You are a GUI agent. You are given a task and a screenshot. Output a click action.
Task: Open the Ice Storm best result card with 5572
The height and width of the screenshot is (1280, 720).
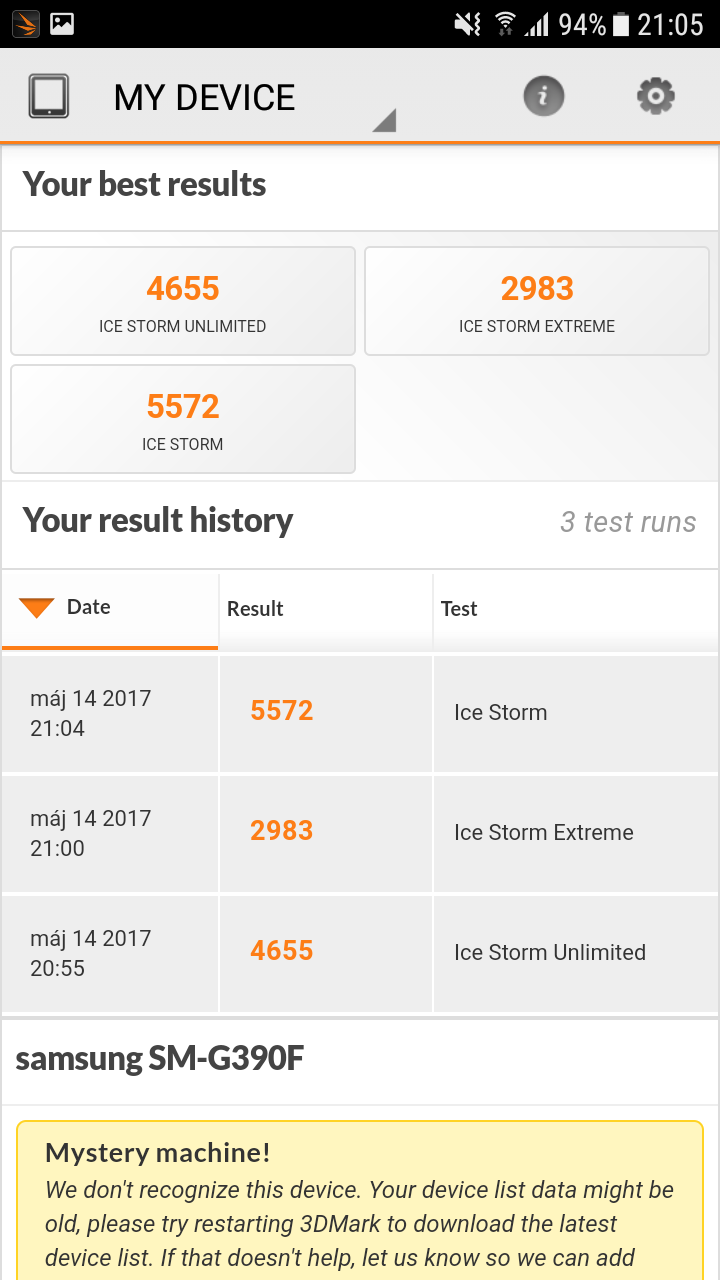pos(183,419)
